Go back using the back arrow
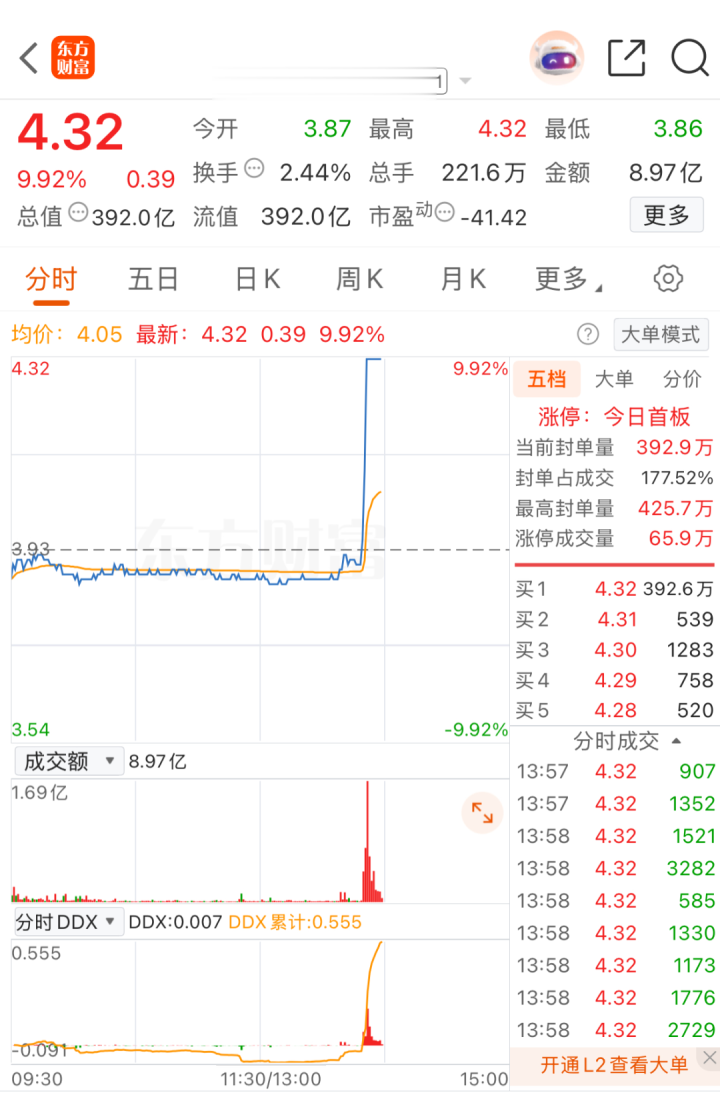The height and width of the screenshot is (1095, 720). click(29, 58)
